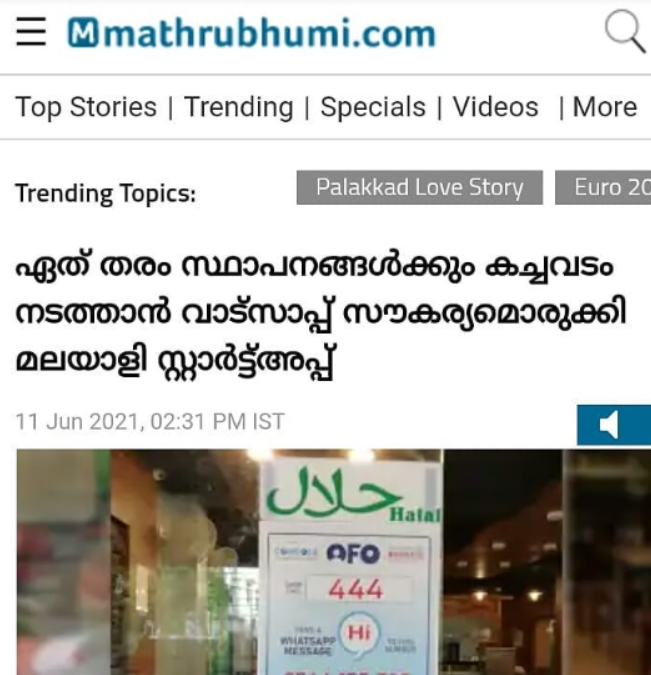
Task: Play the article audio with the speaker button
Action: tap(612, 426)
